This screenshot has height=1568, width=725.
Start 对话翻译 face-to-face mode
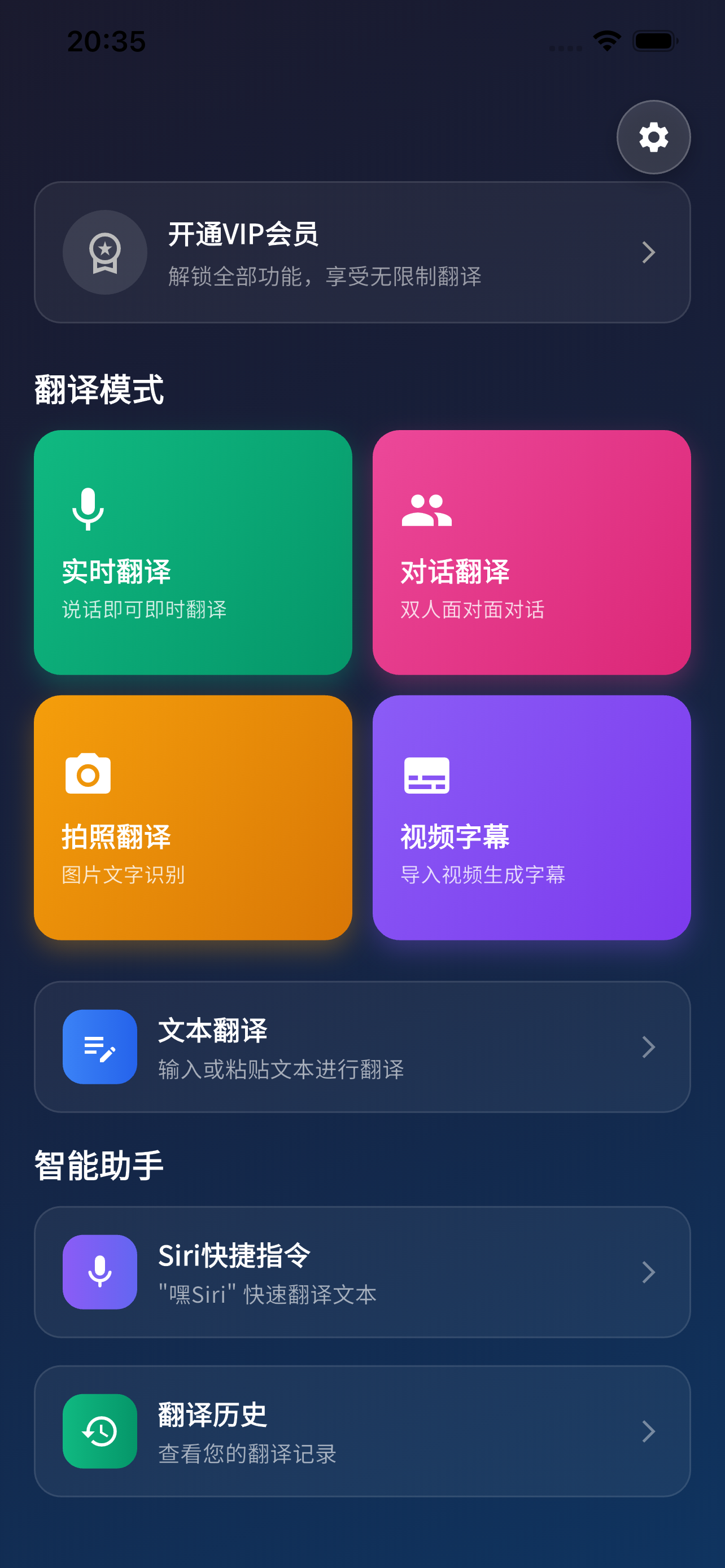click(531, 551)
